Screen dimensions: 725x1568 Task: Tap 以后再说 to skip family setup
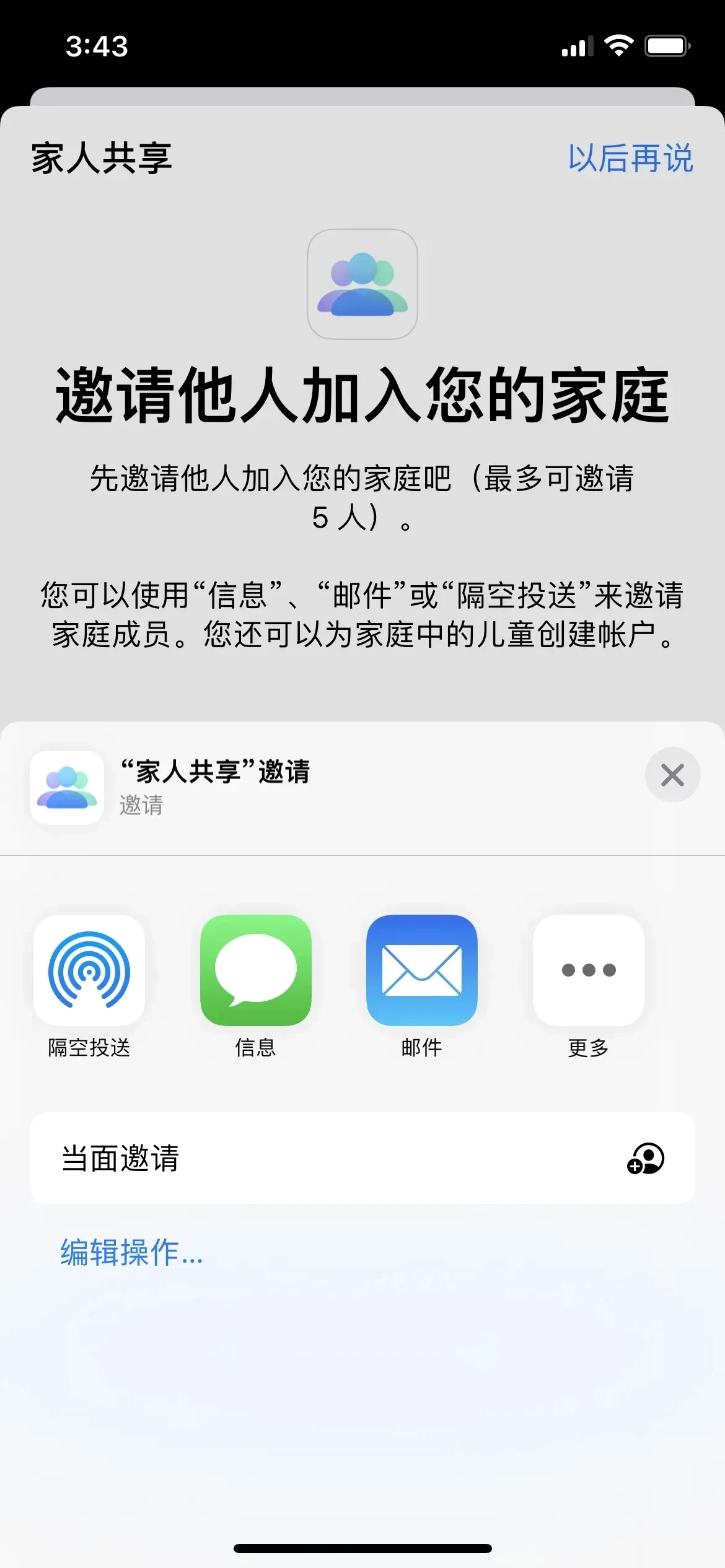pos(631,160)
